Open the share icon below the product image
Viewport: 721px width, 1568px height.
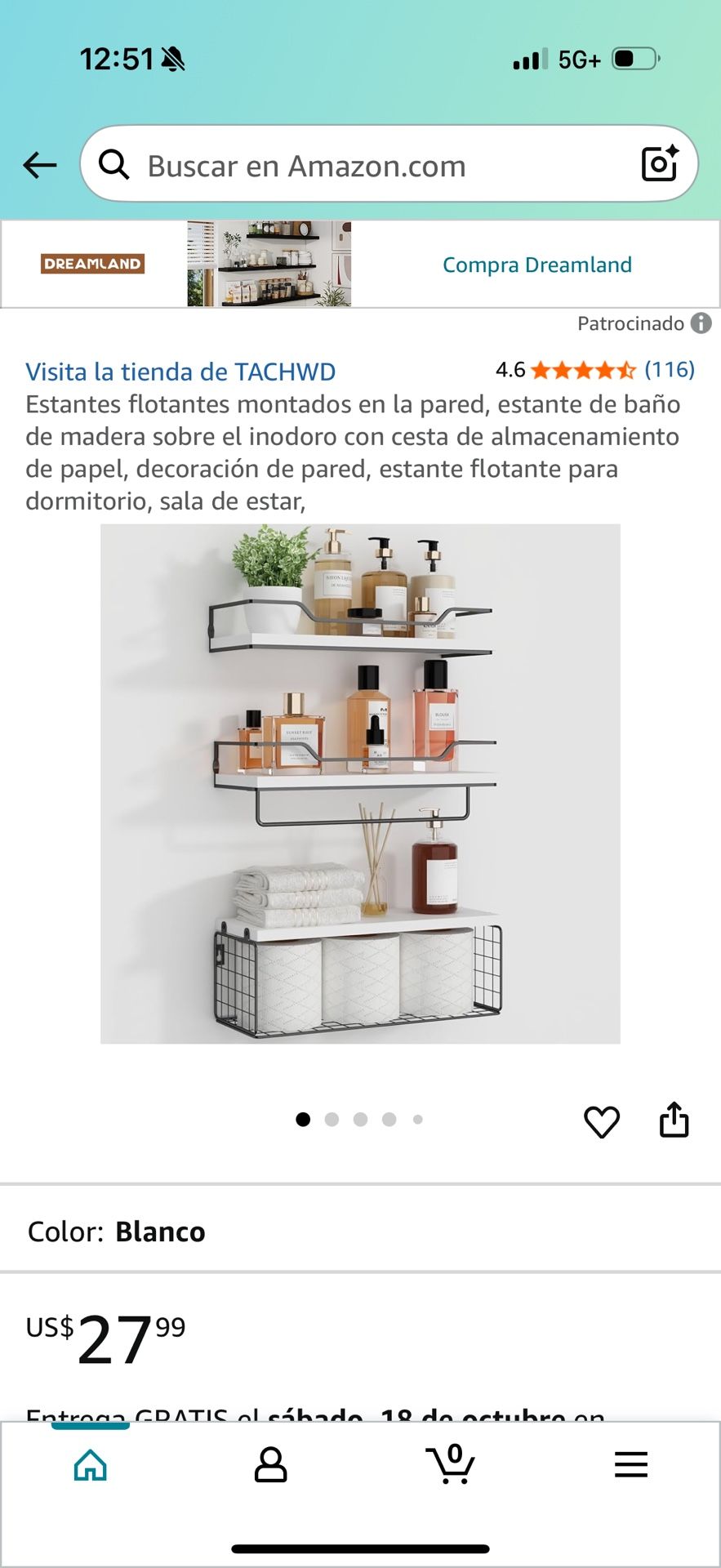[674, 1120]
